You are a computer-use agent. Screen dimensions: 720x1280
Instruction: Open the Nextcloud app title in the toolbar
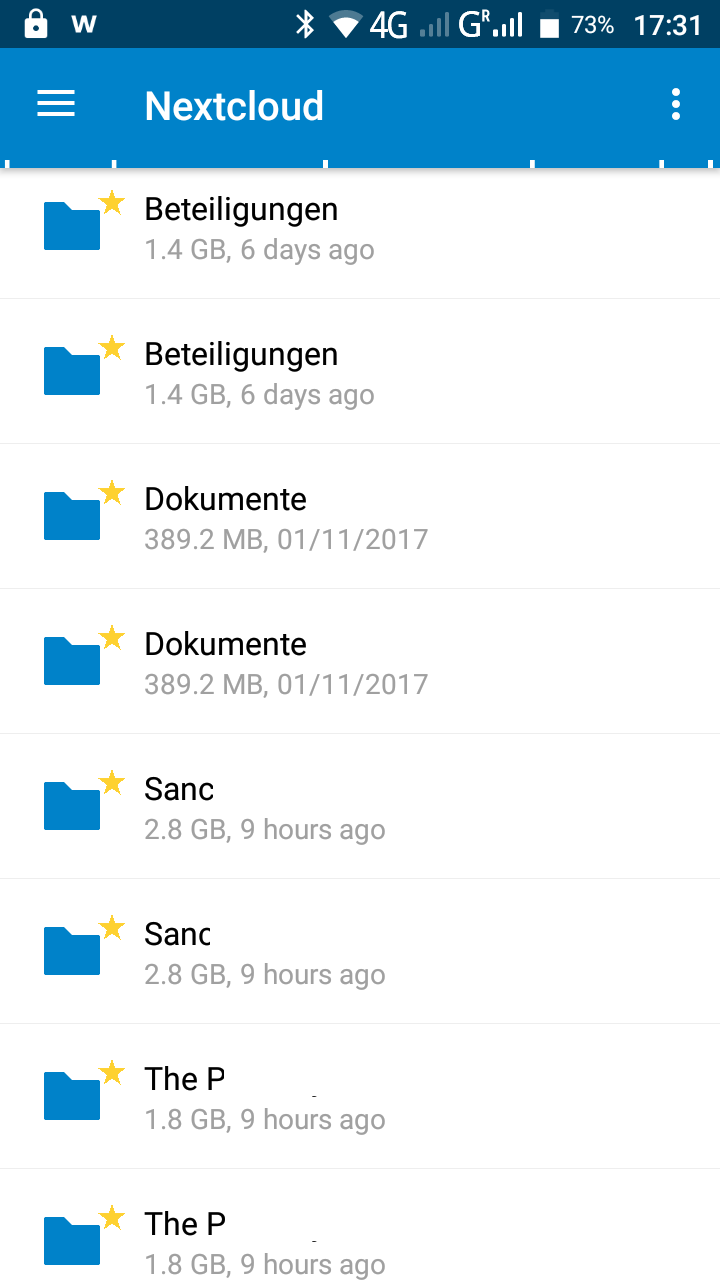[x=234, y=104]
